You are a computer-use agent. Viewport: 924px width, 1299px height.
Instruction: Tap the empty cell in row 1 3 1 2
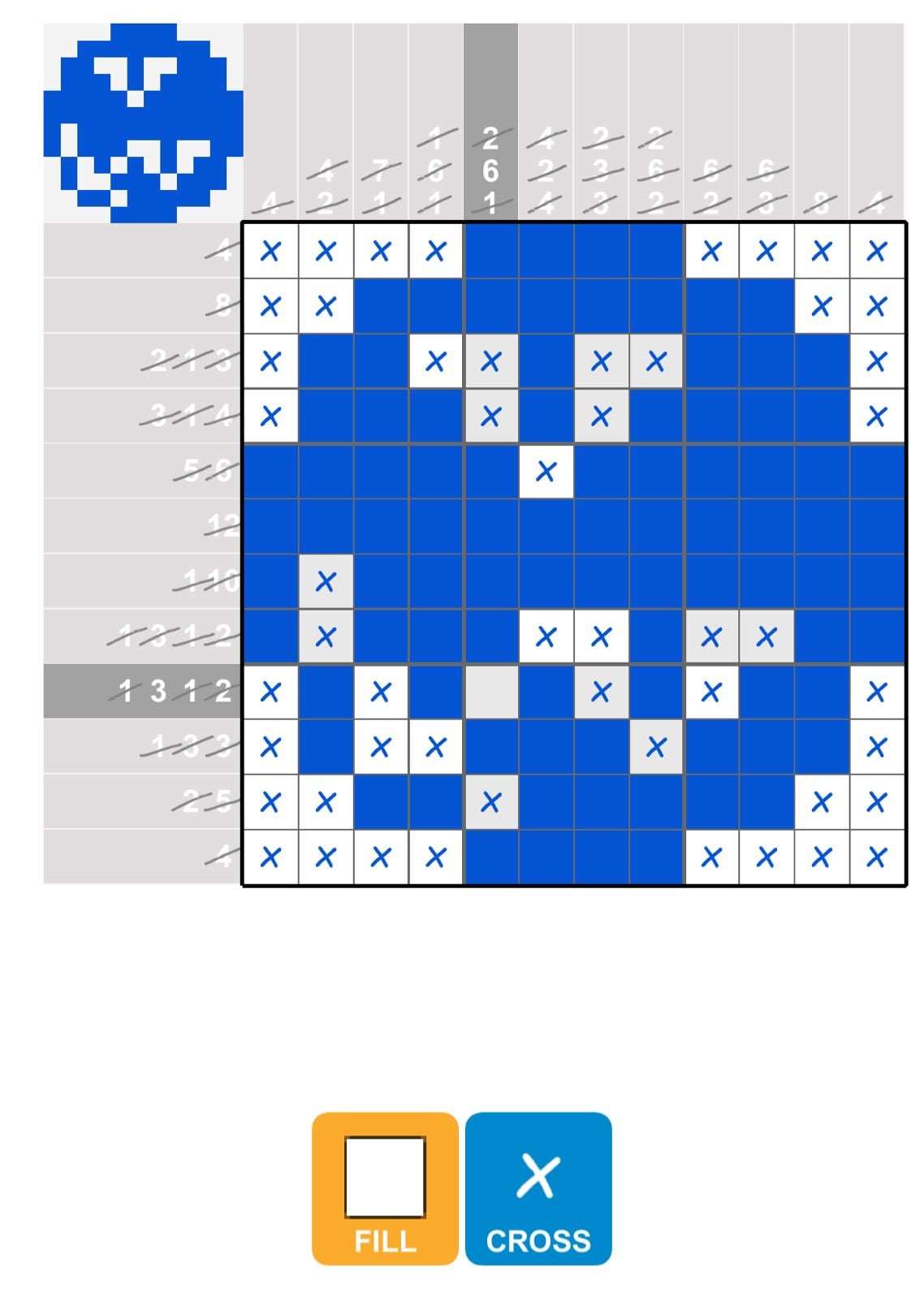490,692
